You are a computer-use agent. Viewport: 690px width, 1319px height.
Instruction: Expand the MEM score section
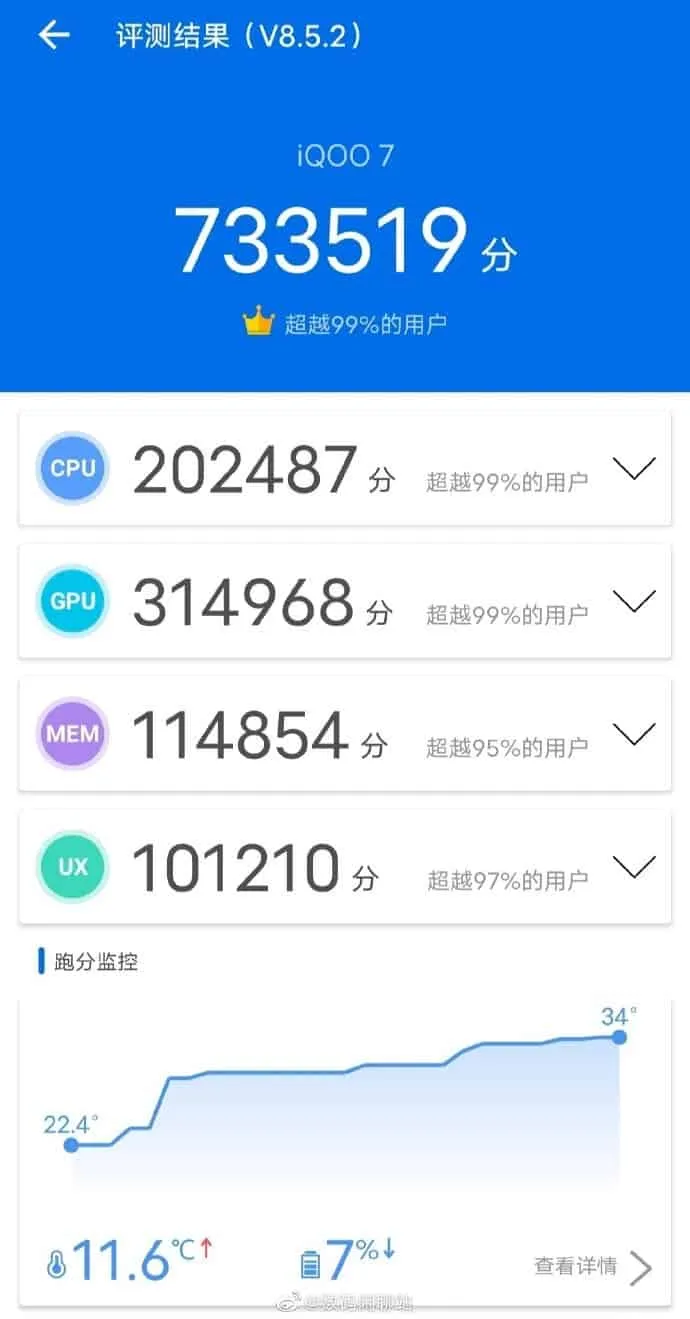pyautogui.click(x=633, y=734)
